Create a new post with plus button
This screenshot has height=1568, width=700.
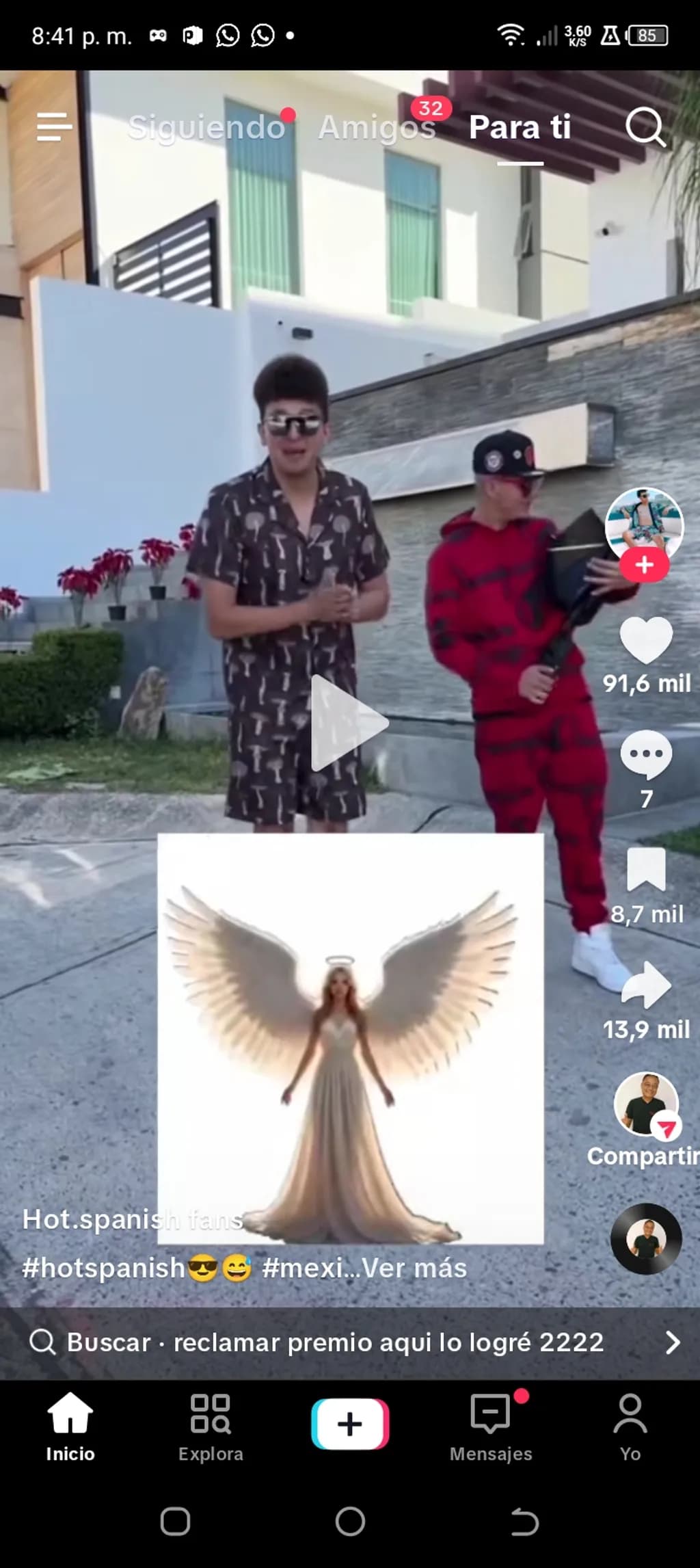pyautogui.click(x=350, y=1424)
